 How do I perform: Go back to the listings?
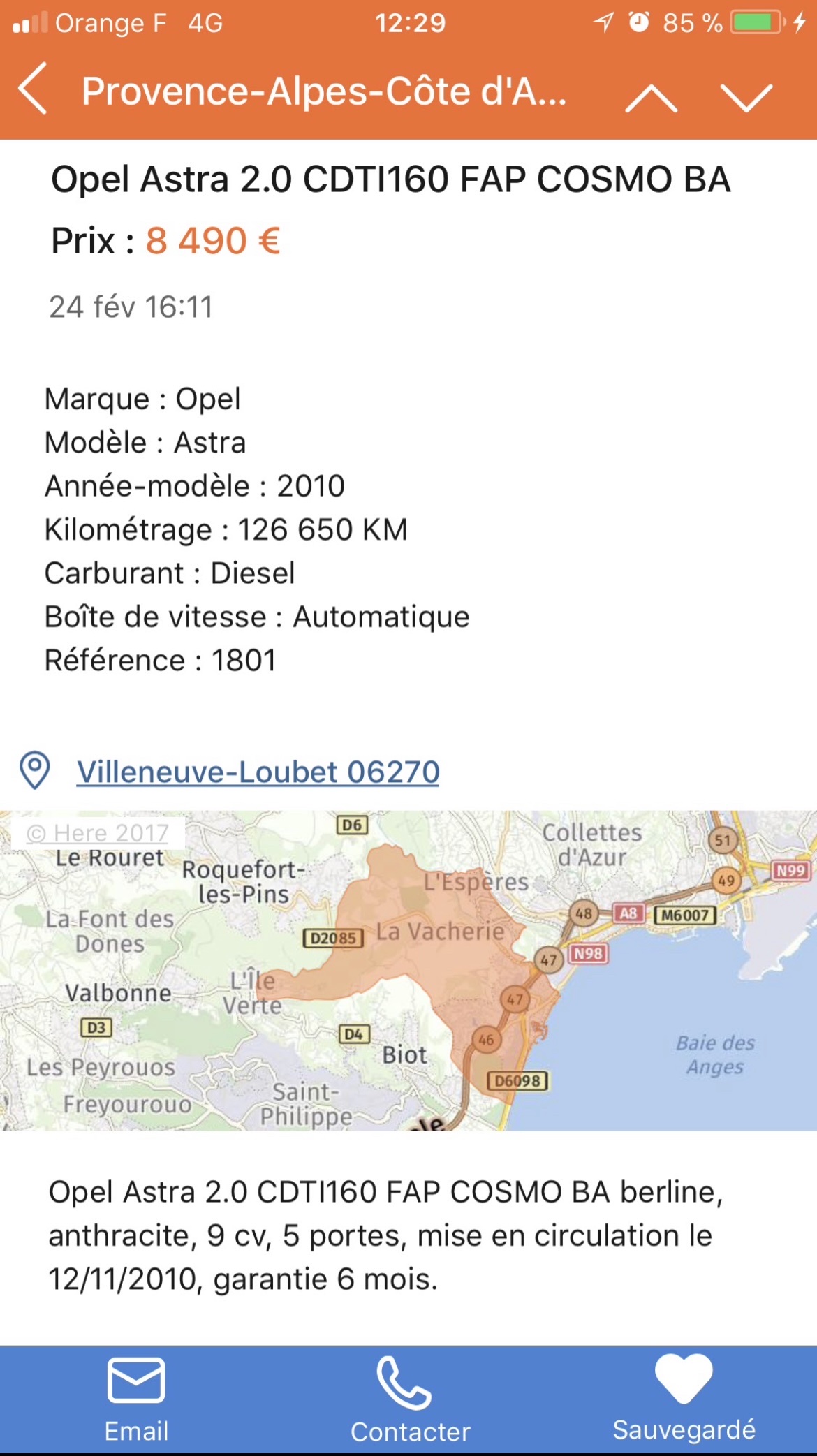pyautogui.click(x=33, y=89)
